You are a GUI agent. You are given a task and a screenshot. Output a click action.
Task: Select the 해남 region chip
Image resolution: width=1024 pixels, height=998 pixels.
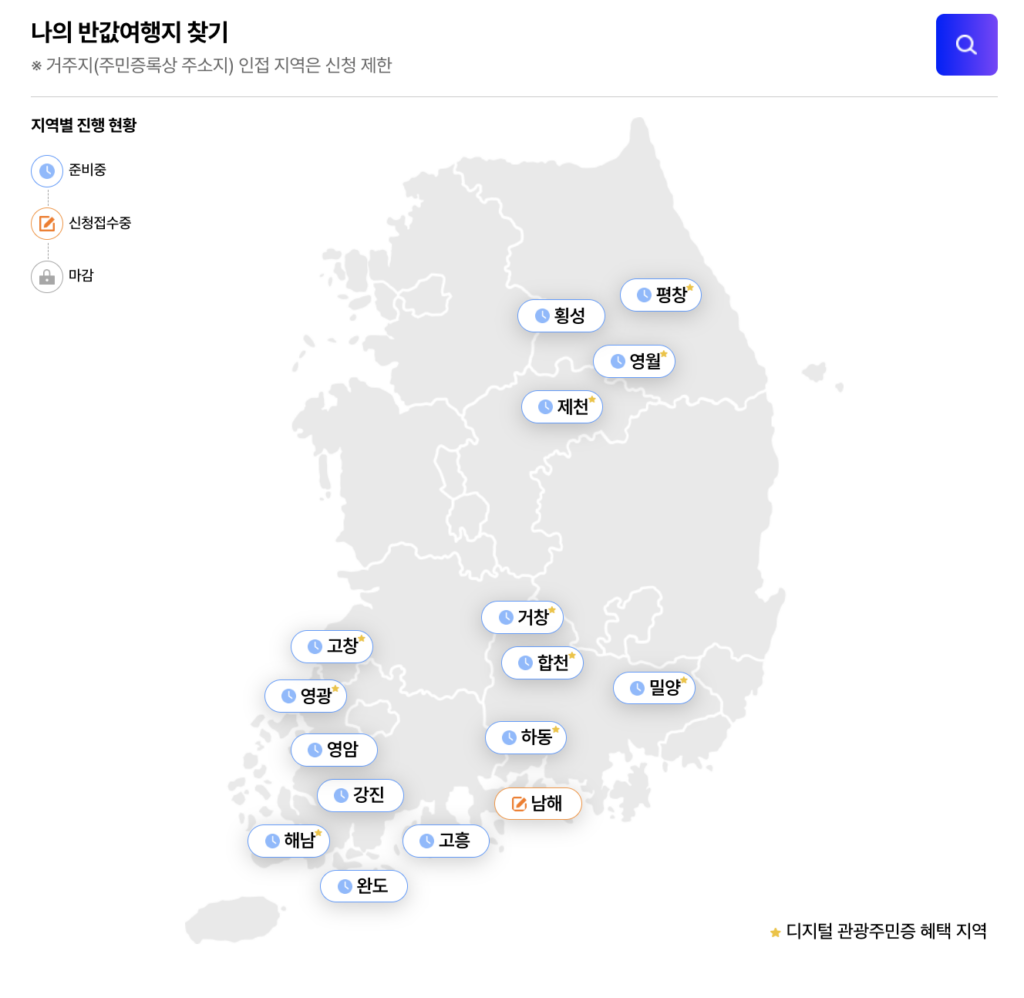pyautogui.click(x=289, y=841)
